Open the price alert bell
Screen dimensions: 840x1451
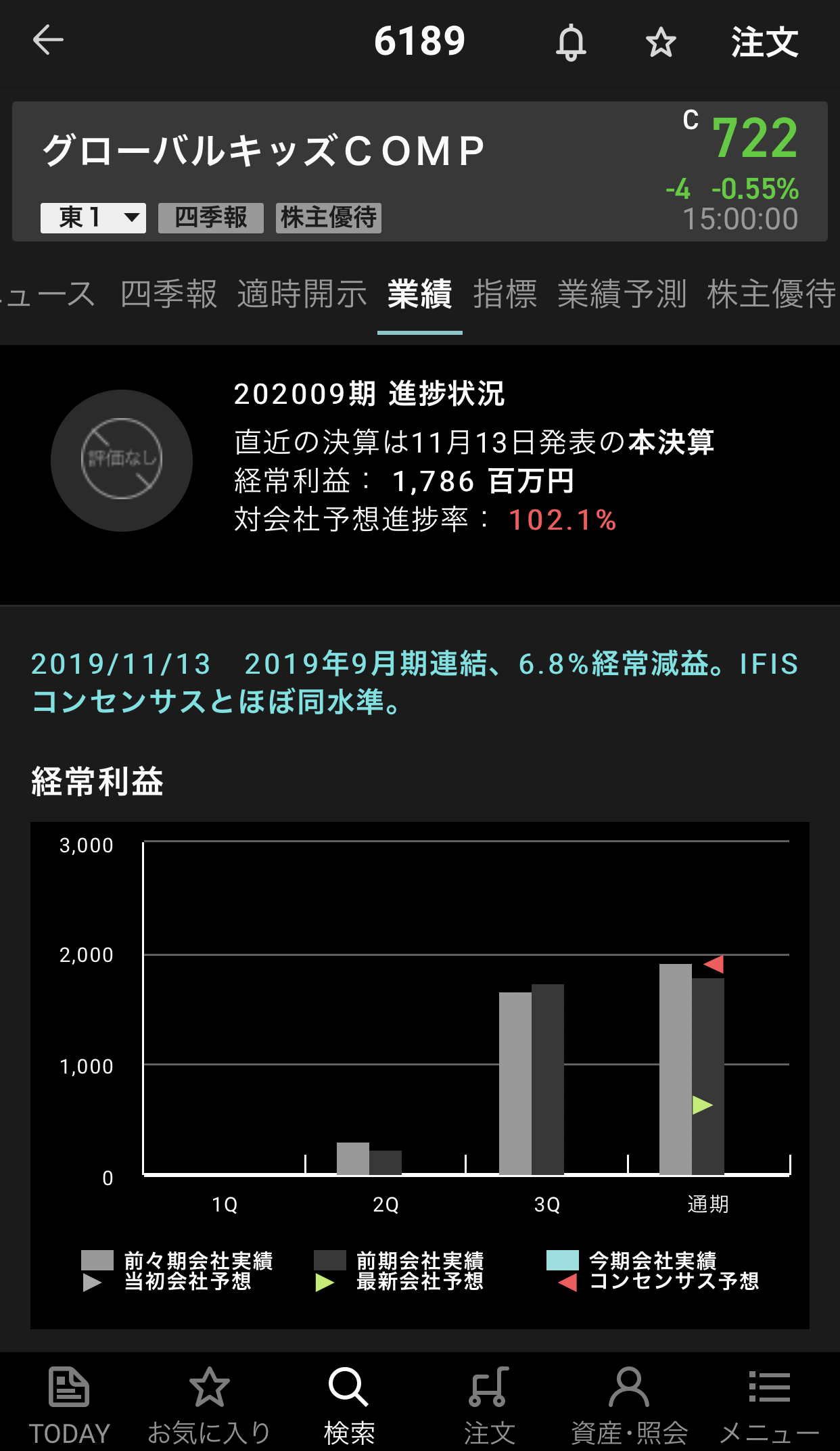571,42
